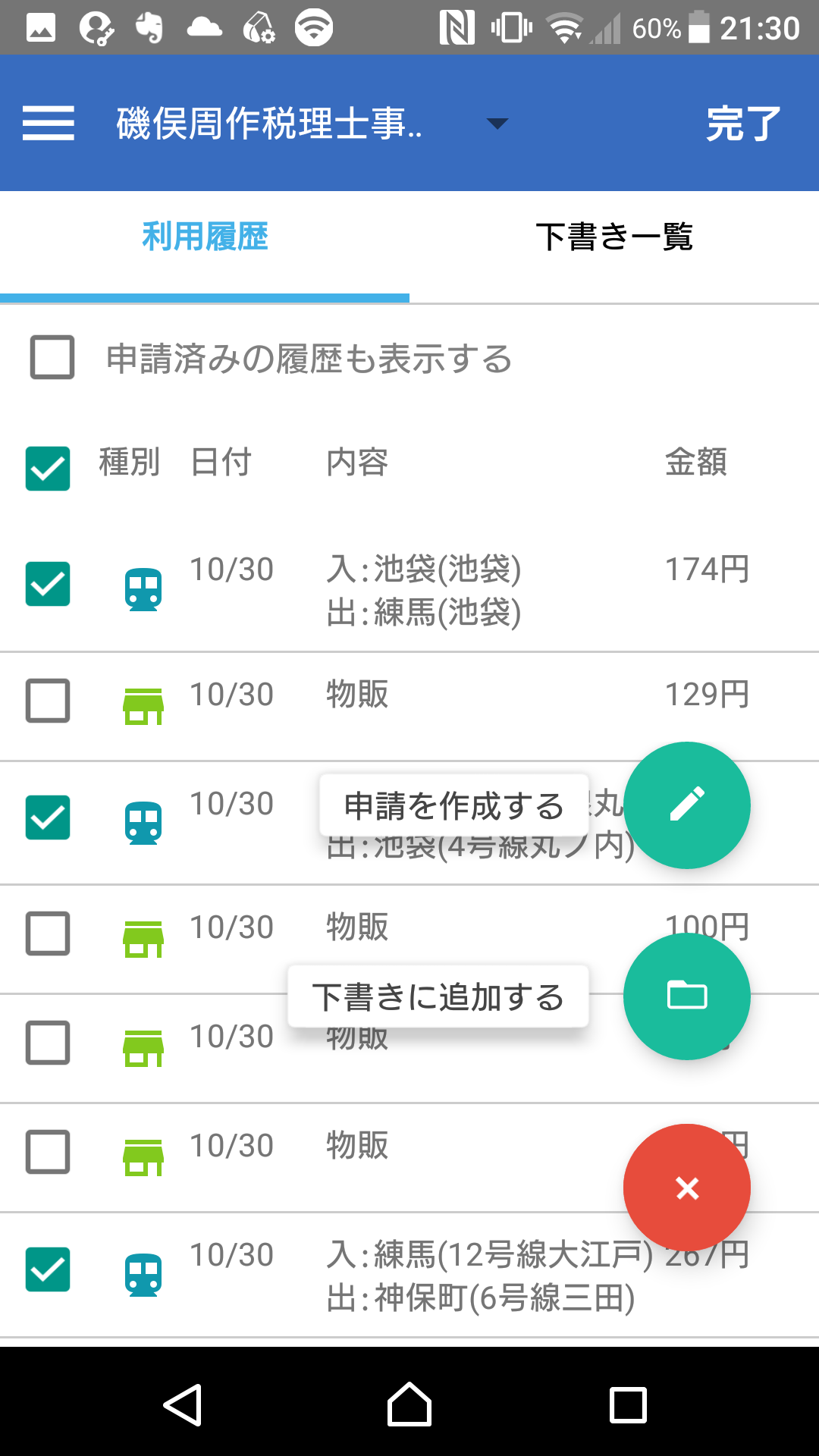
Task: Tap 完了 to finish
Action: (x=743, y=124)
